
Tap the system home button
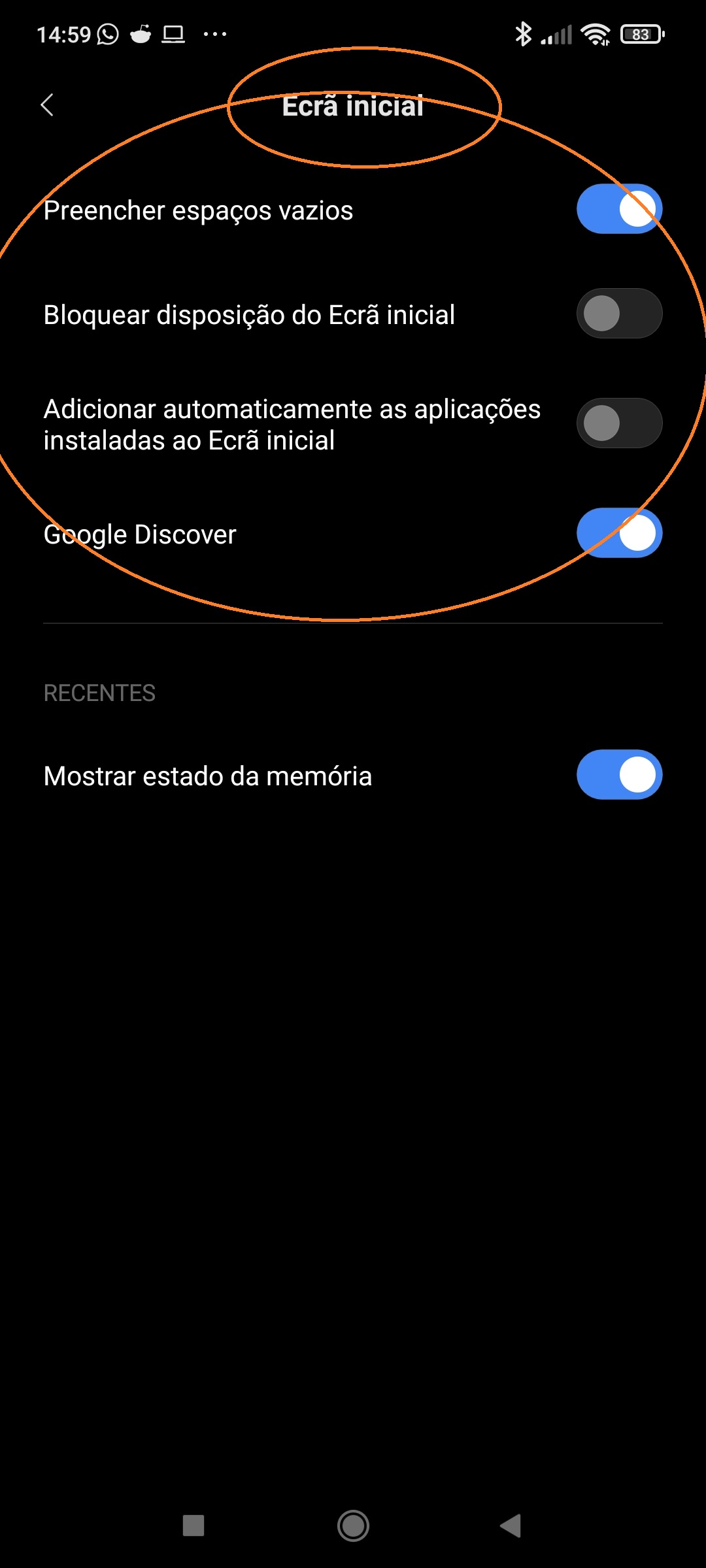click(353, 1526)
